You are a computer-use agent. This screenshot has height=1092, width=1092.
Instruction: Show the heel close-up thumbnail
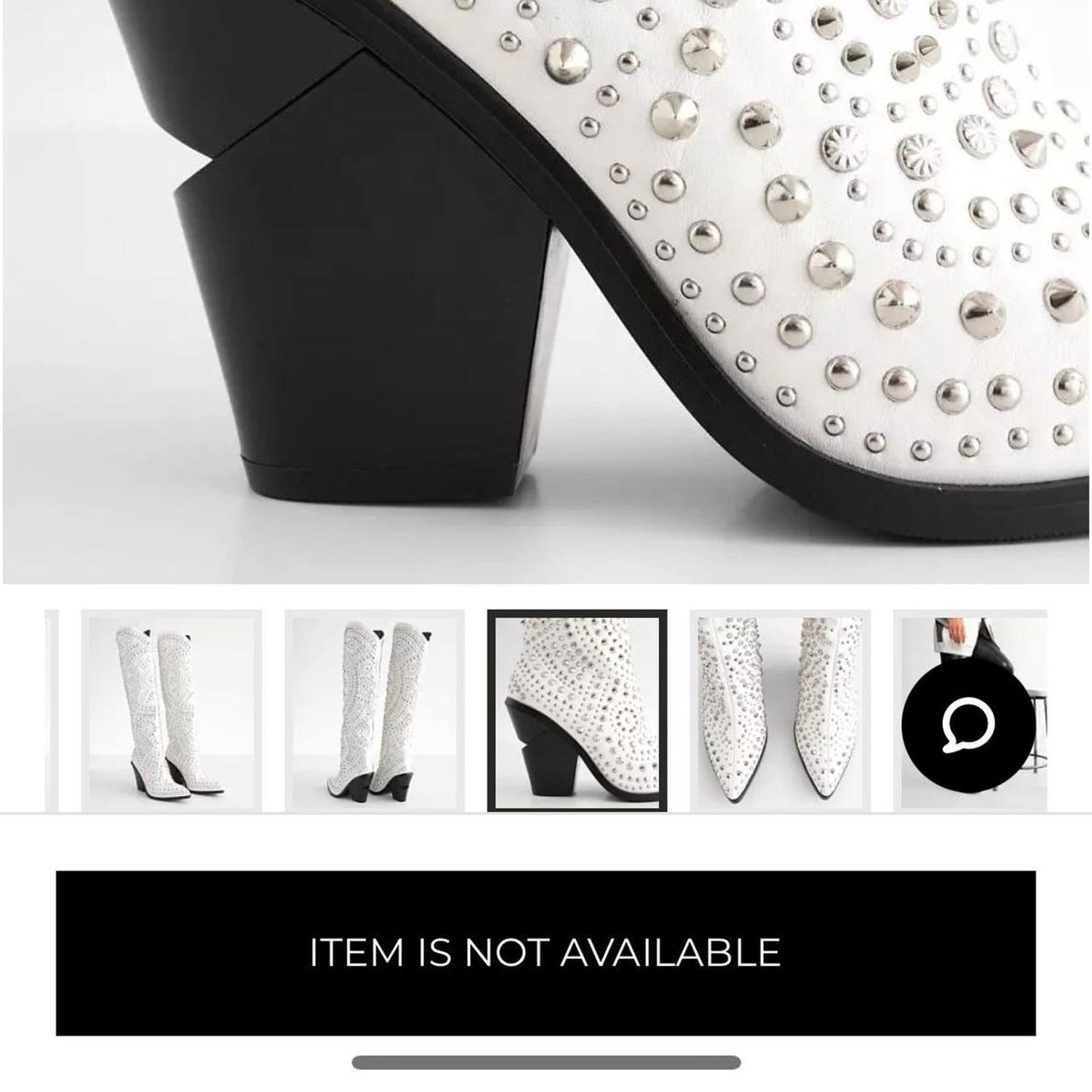[x=577, y=710]
